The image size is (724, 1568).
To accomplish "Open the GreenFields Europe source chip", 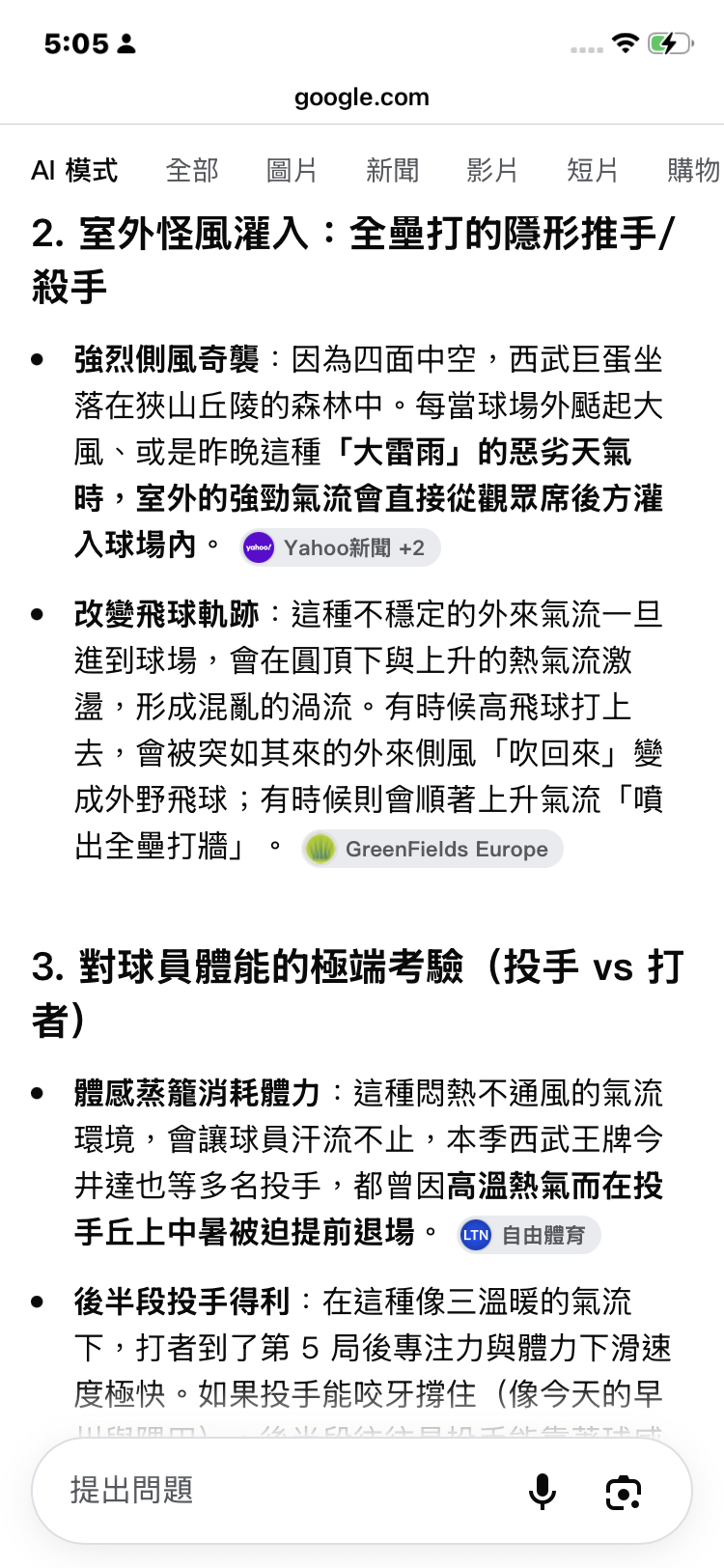I will [432, 849].
